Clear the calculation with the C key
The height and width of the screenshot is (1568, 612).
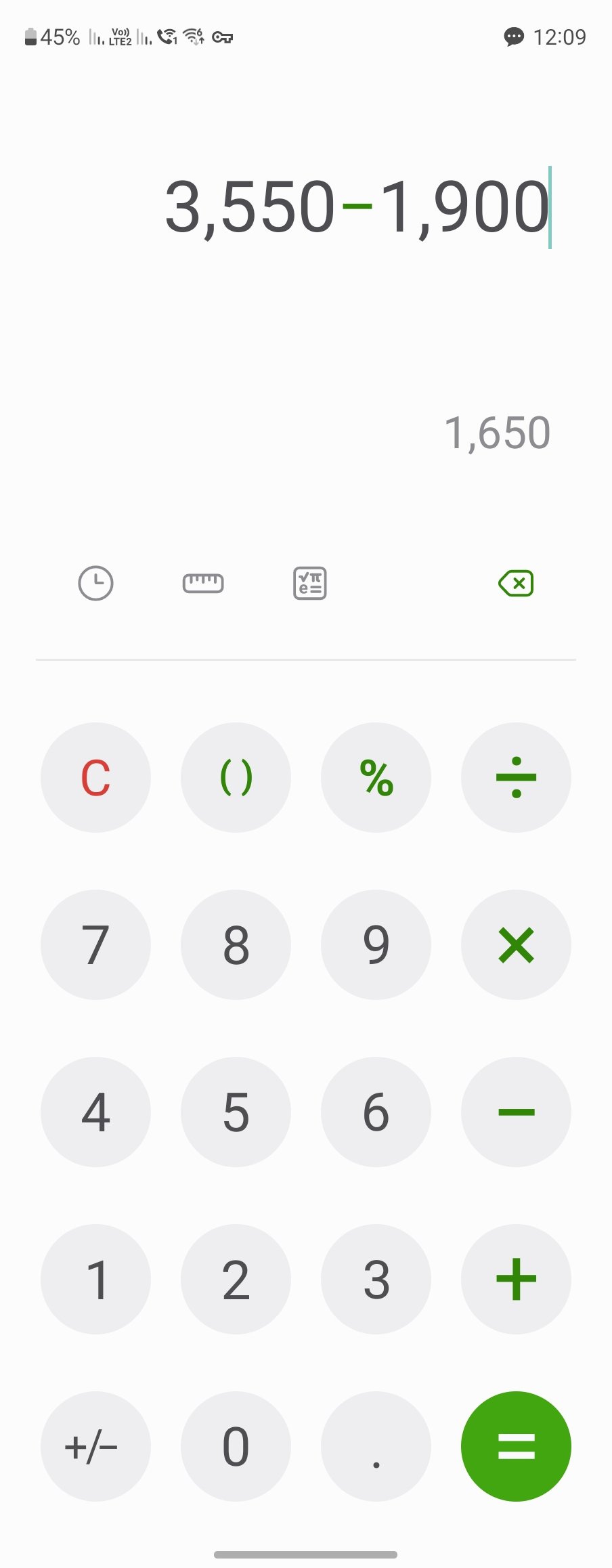click(95, 777)
